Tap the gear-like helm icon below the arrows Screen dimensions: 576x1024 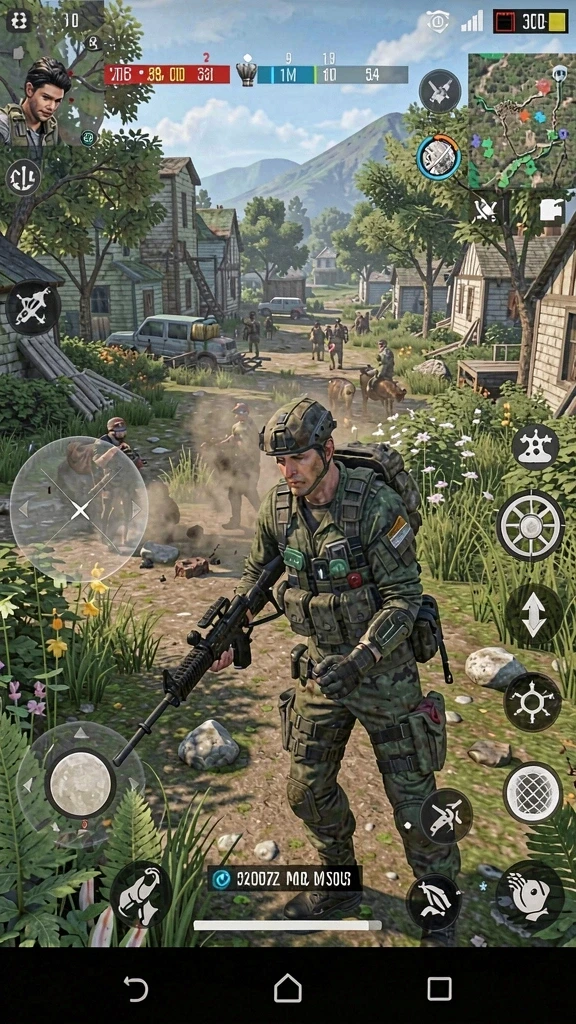pyautogui.click(x=533, y=702)
